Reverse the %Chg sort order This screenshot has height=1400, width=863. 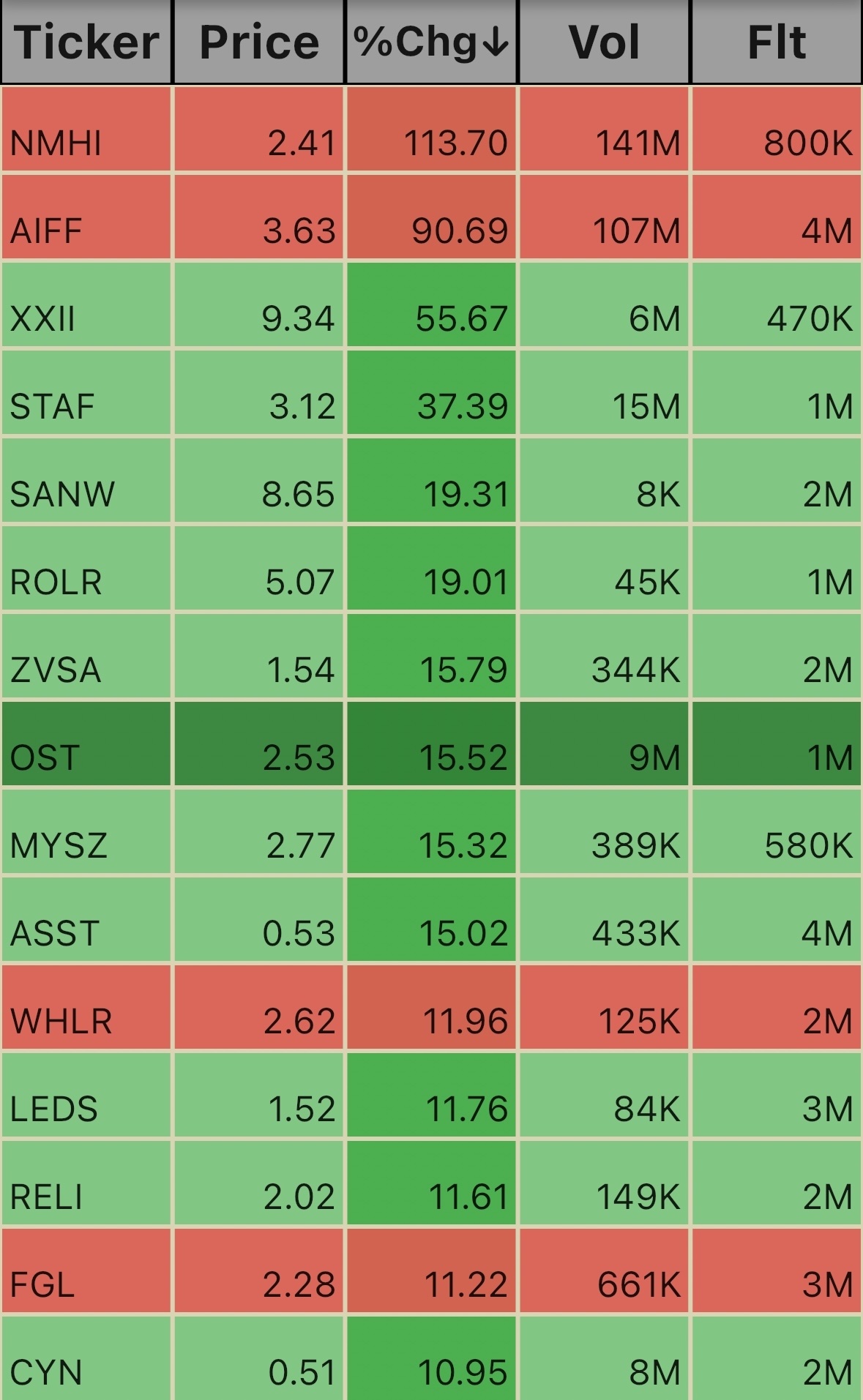(x=432, y=42)
